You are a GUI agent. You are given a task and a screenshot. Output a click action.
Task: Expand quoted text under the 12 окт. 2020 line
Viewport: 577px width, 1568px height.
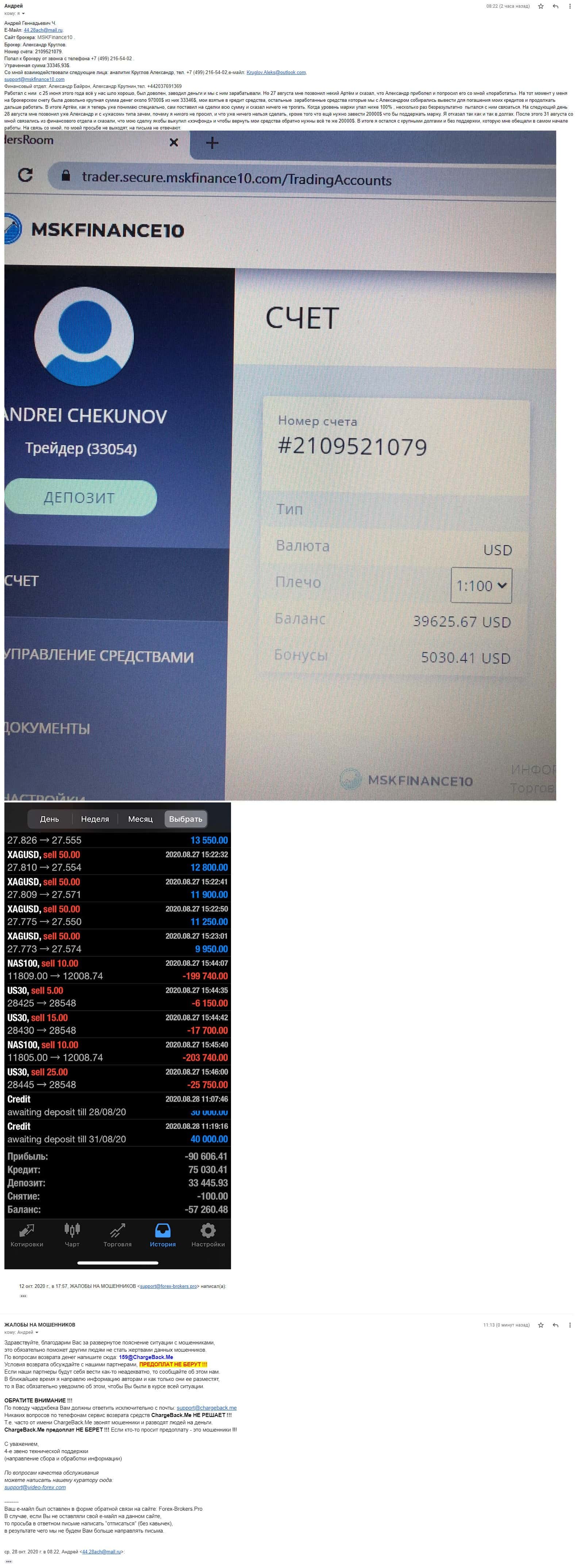pos(24,1296)
